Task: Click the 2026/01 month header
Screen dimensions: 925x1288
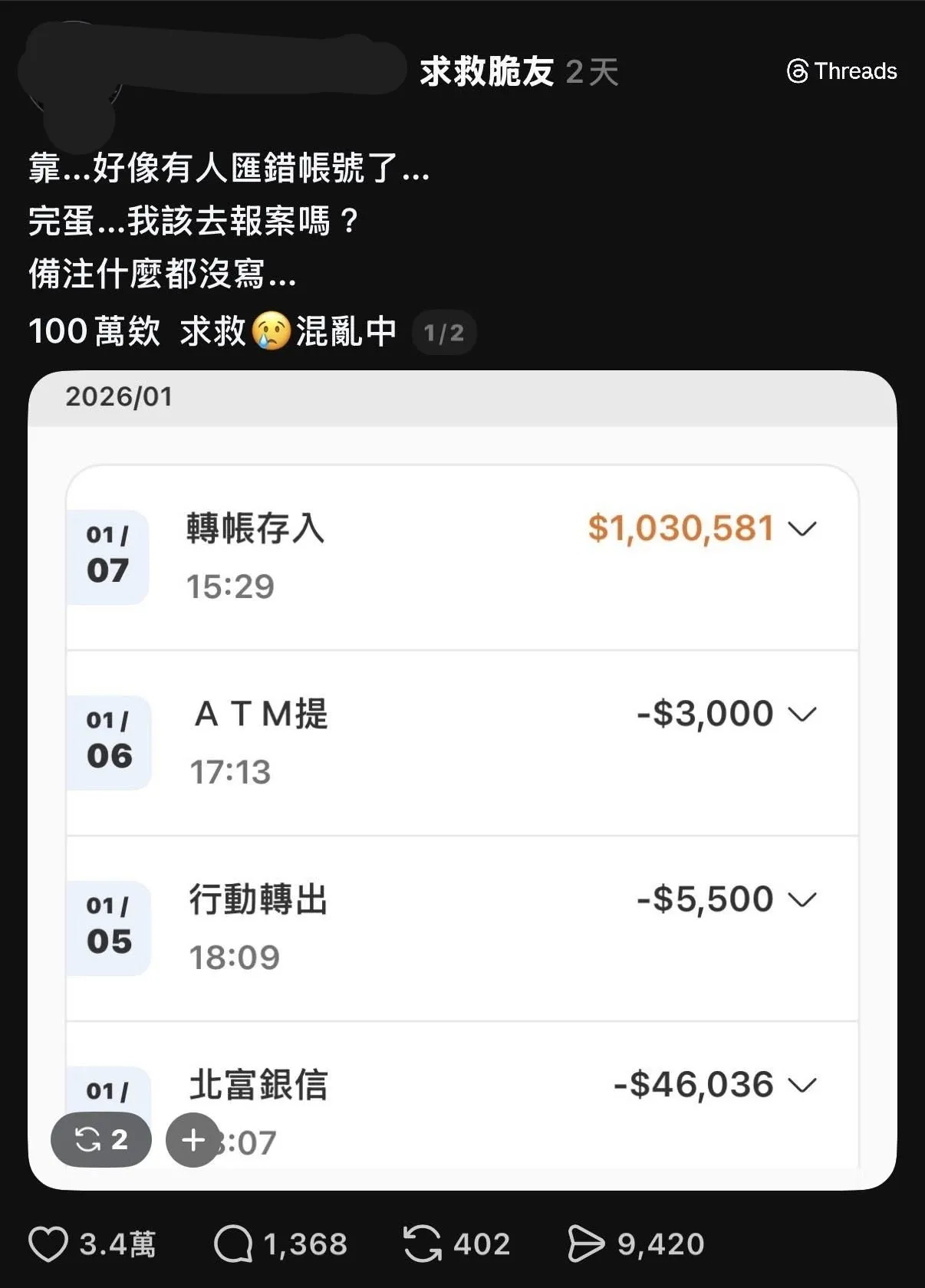Action: pyautogui.click(x=119, y=397)
